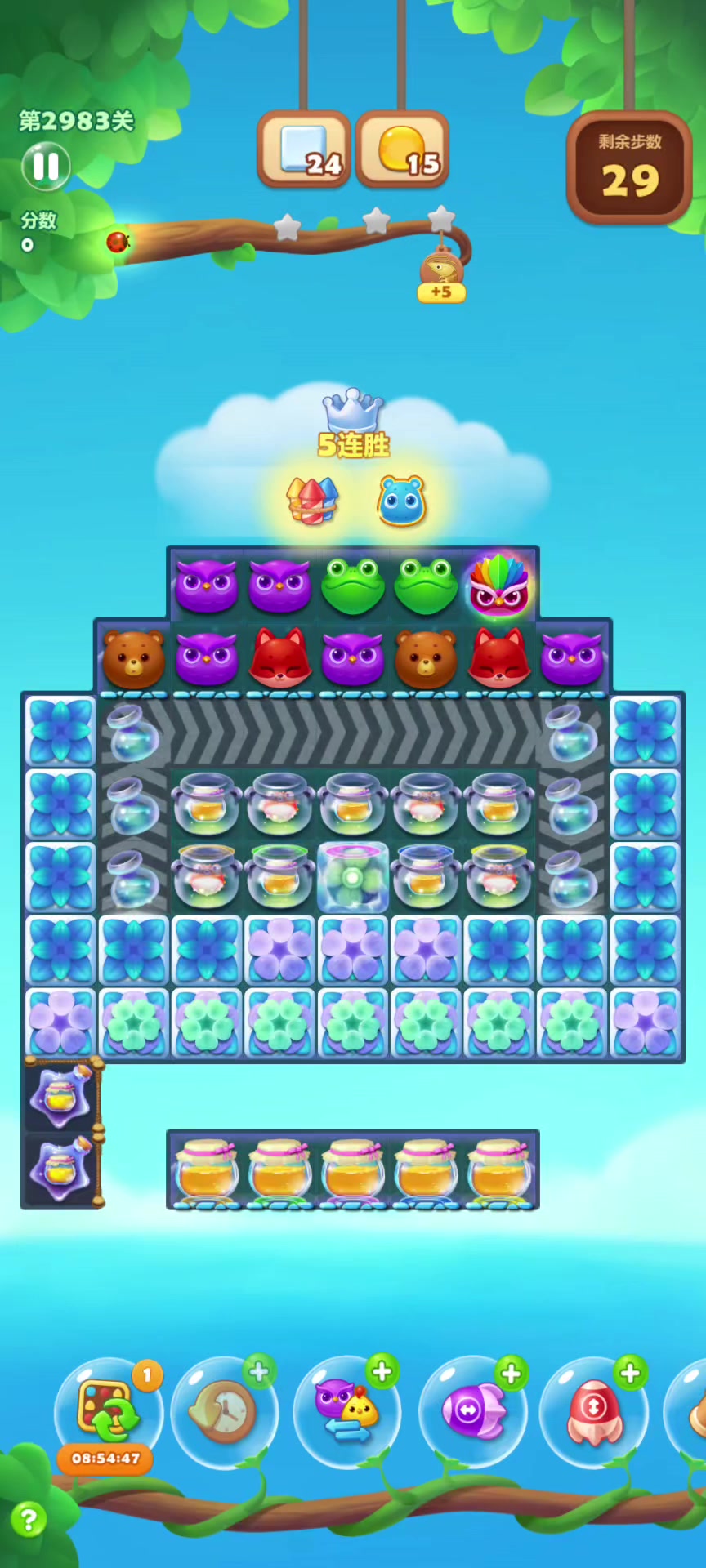The width and height of the screenshot is (706, 1568).
Task: Select the purple horizontal rocket booster
Action: (472, 1411)
